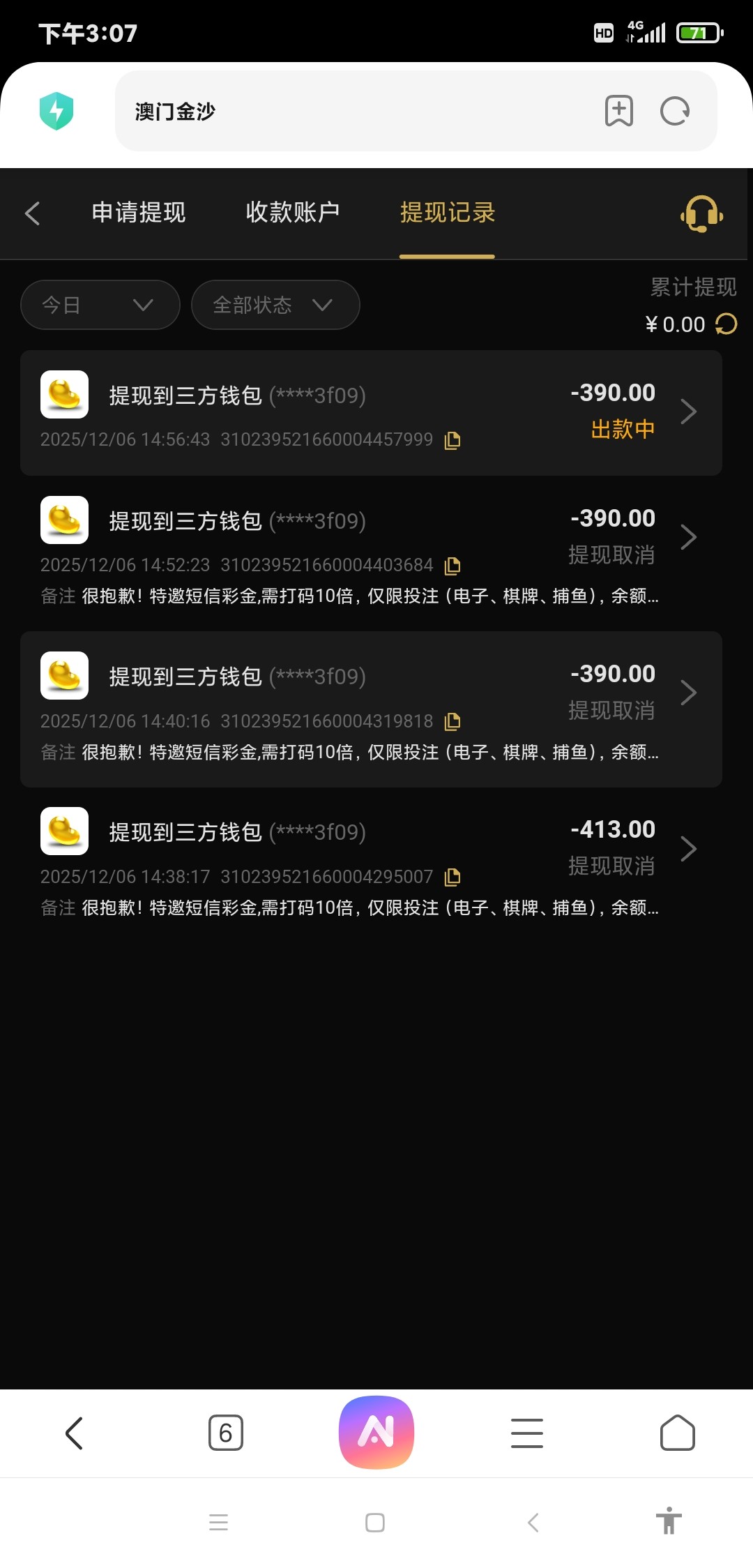The width and height of the screenshot is (753, 1568).
Task: Copy order number ending in 4319818
Action: [452, 721]
